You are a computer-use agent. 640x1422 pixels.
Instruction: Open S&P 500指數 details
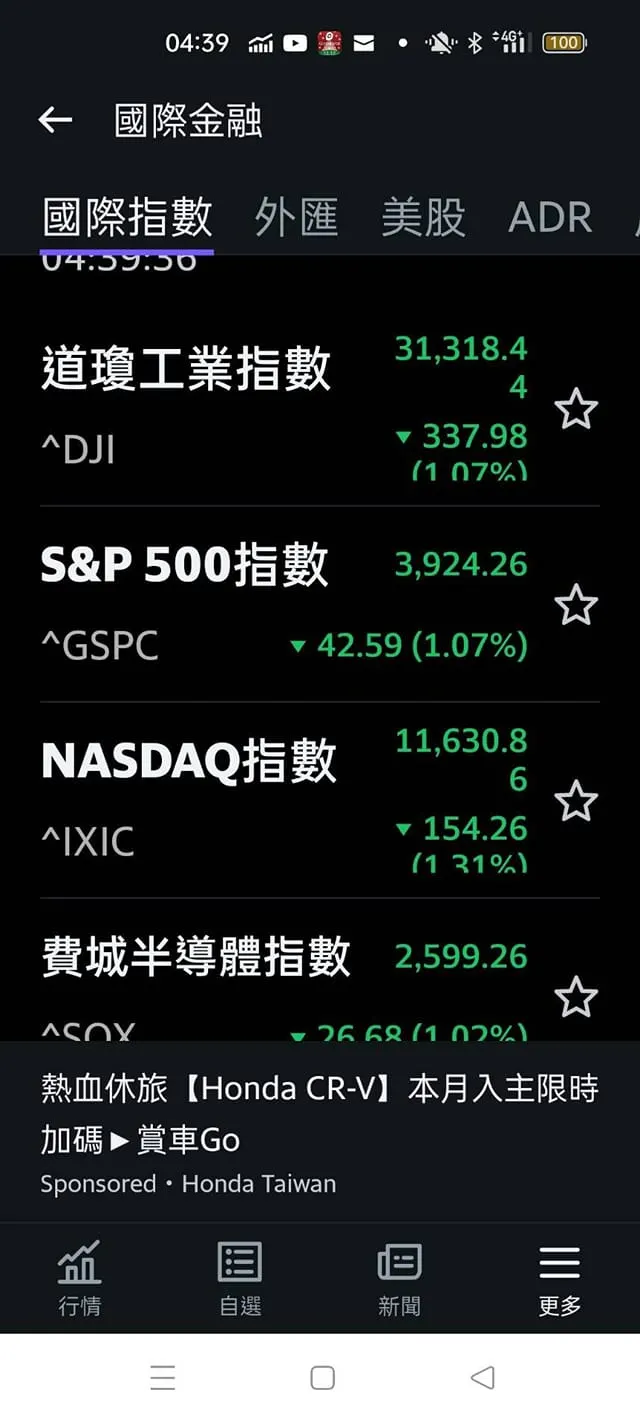tap(184, 566)
